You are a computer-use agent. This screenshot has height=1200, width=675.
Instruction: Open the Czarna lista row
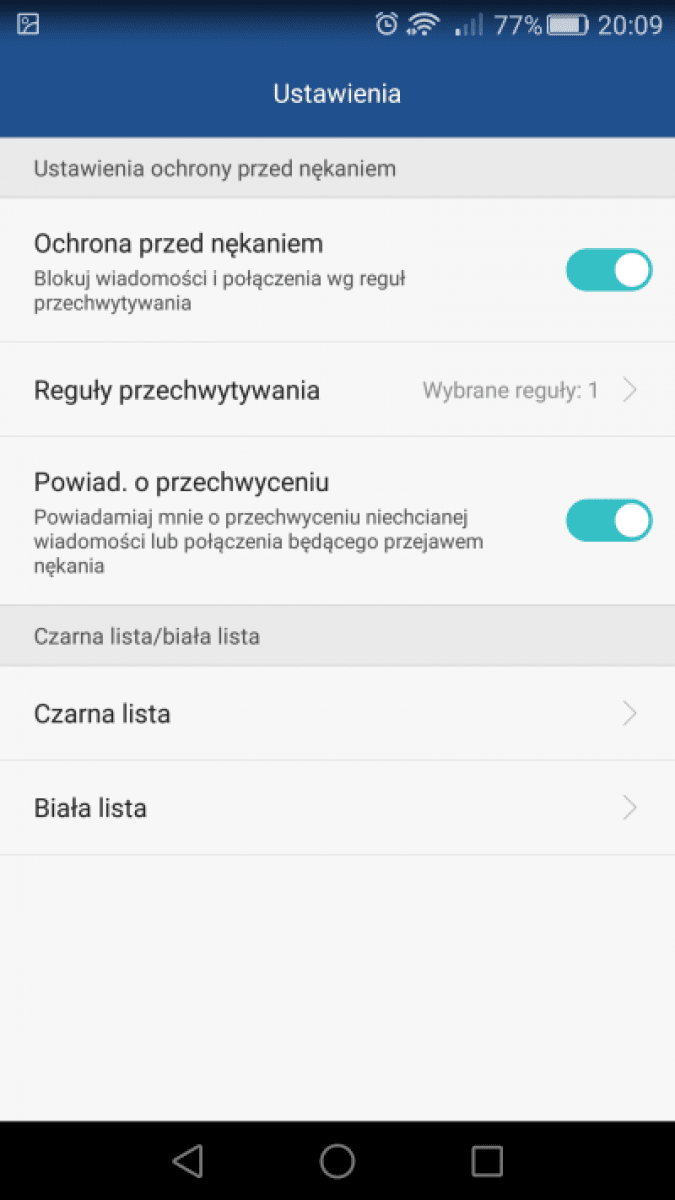(337, 714)
